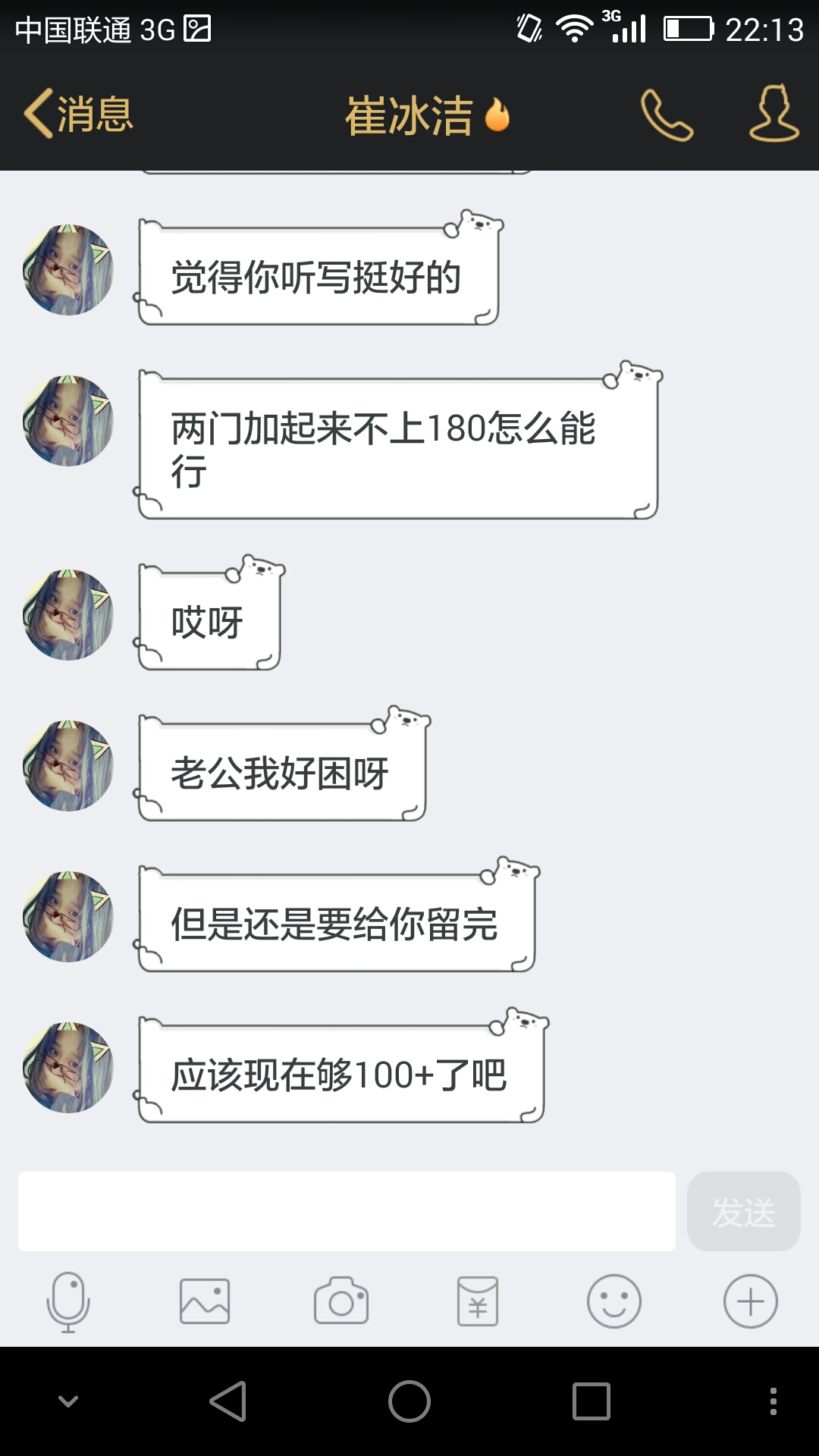
Task: Tap avatar beside 觉得你听写挺好的 message
Action: tap(68, 270)
